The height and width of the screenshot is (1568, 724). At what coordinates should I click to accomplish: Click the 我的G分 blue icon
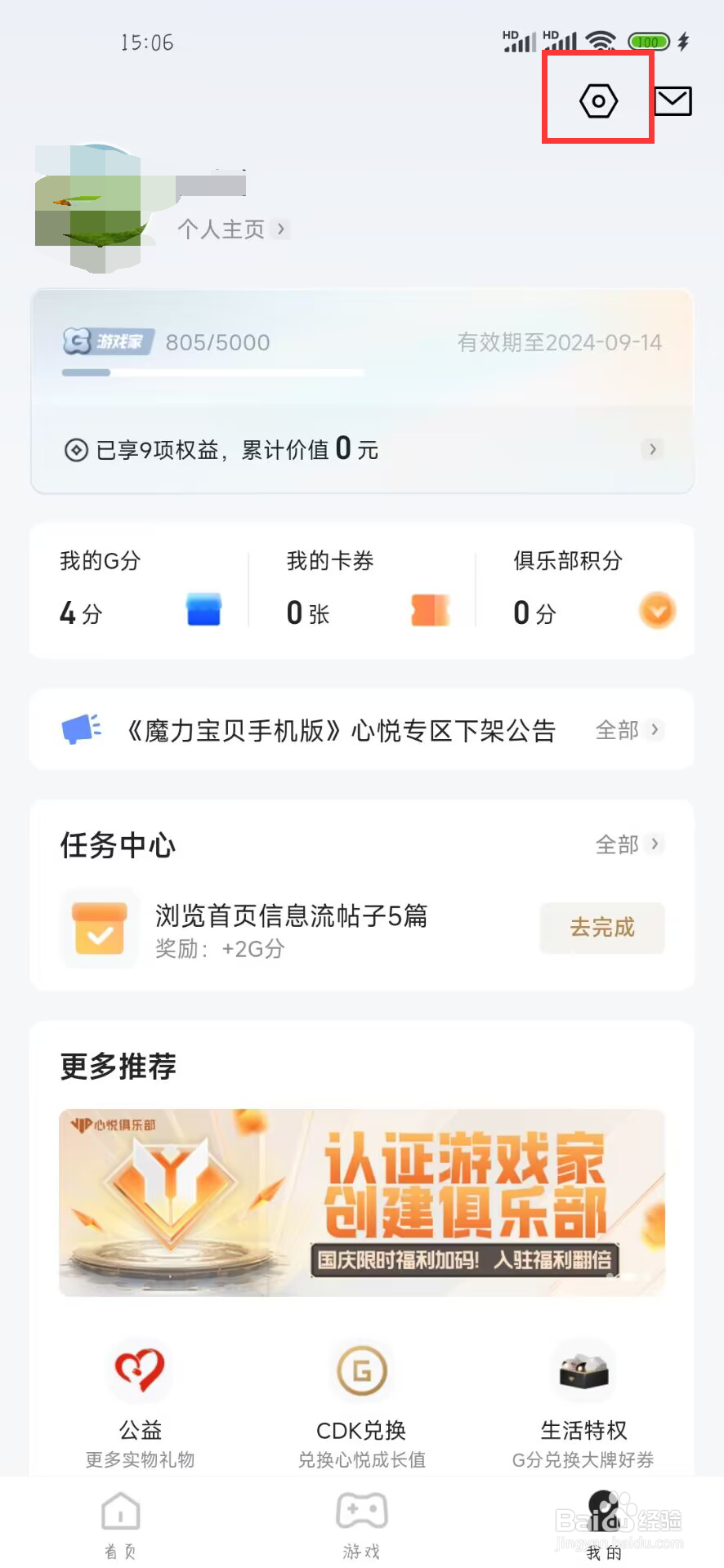click(203, 609)
